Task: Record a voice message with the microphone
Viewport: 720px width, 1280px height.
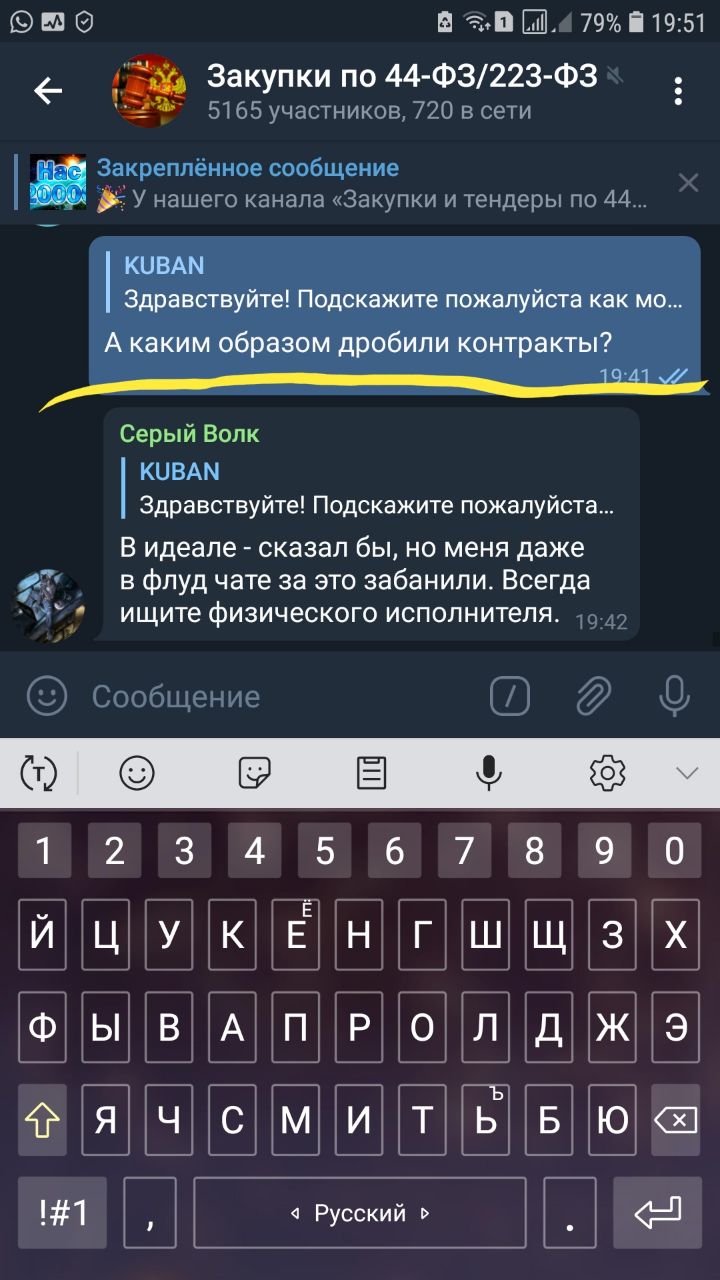Action: coord(675,696)
